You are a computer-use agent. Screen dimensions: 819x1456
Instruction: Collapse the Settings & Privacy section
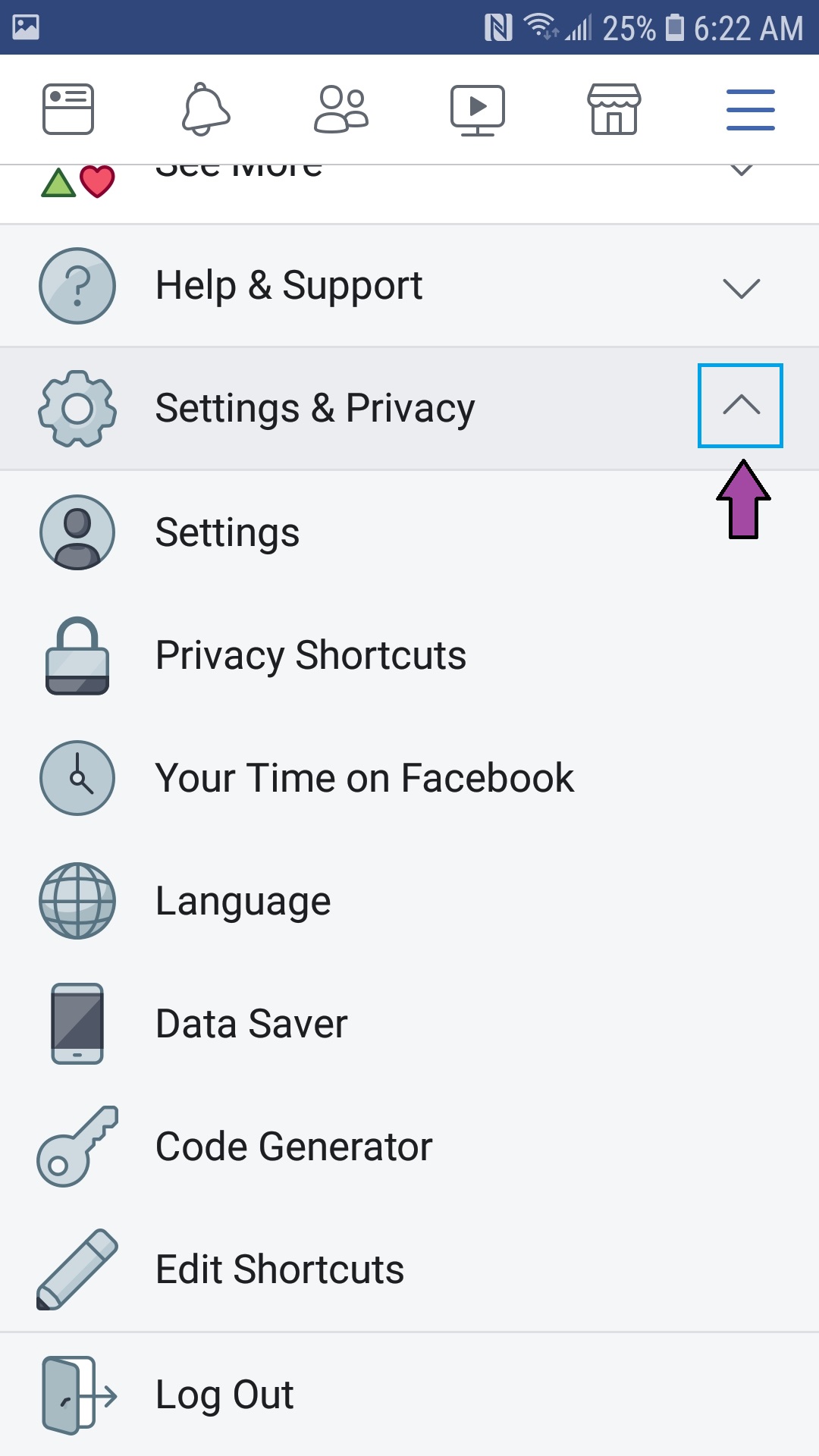tap(740, 406)
